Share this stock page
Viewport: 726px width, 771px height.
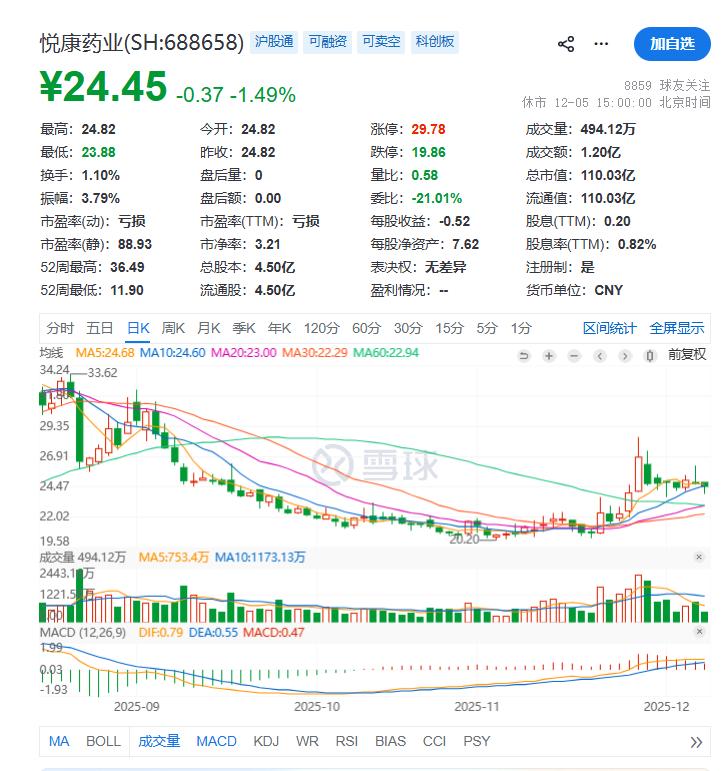[x=566, y=43]
